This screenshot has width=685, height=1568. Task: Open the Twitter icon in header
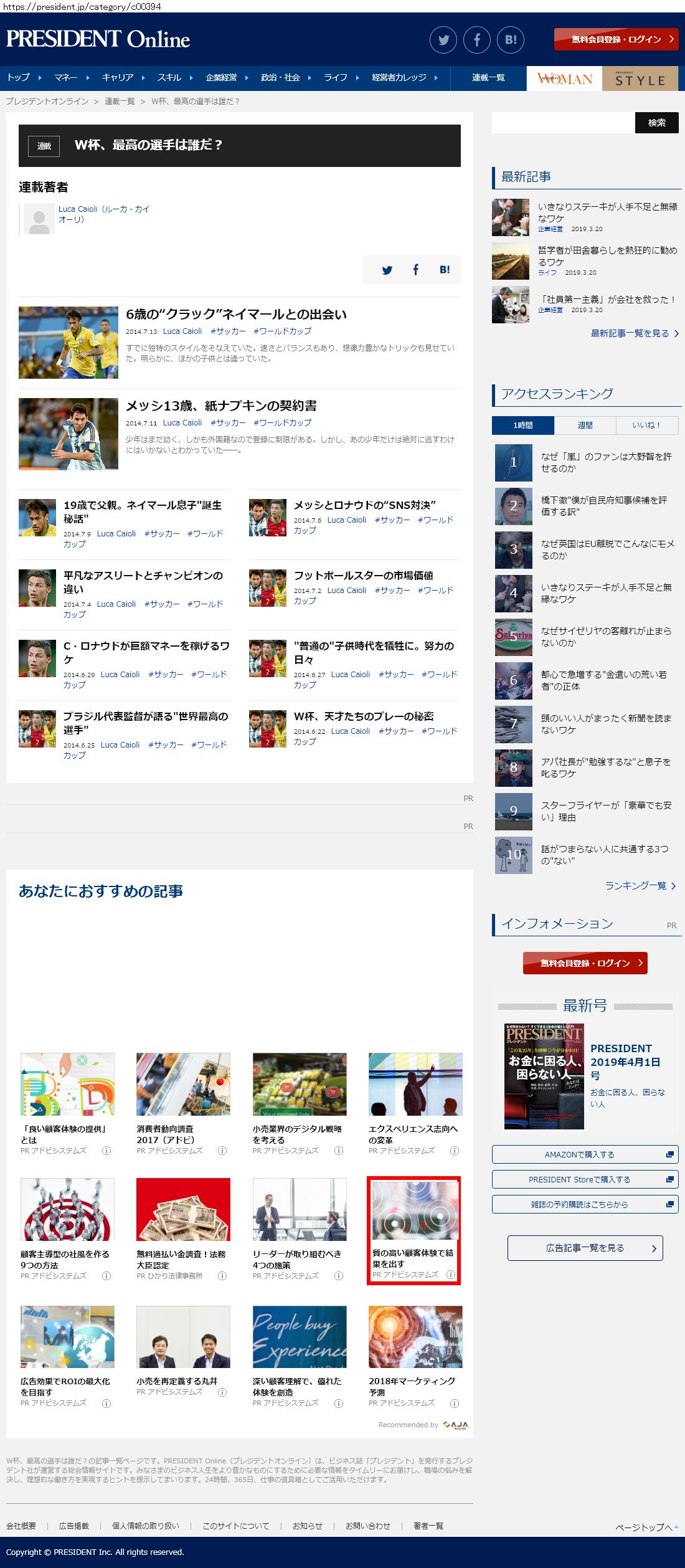pos(443,40)
